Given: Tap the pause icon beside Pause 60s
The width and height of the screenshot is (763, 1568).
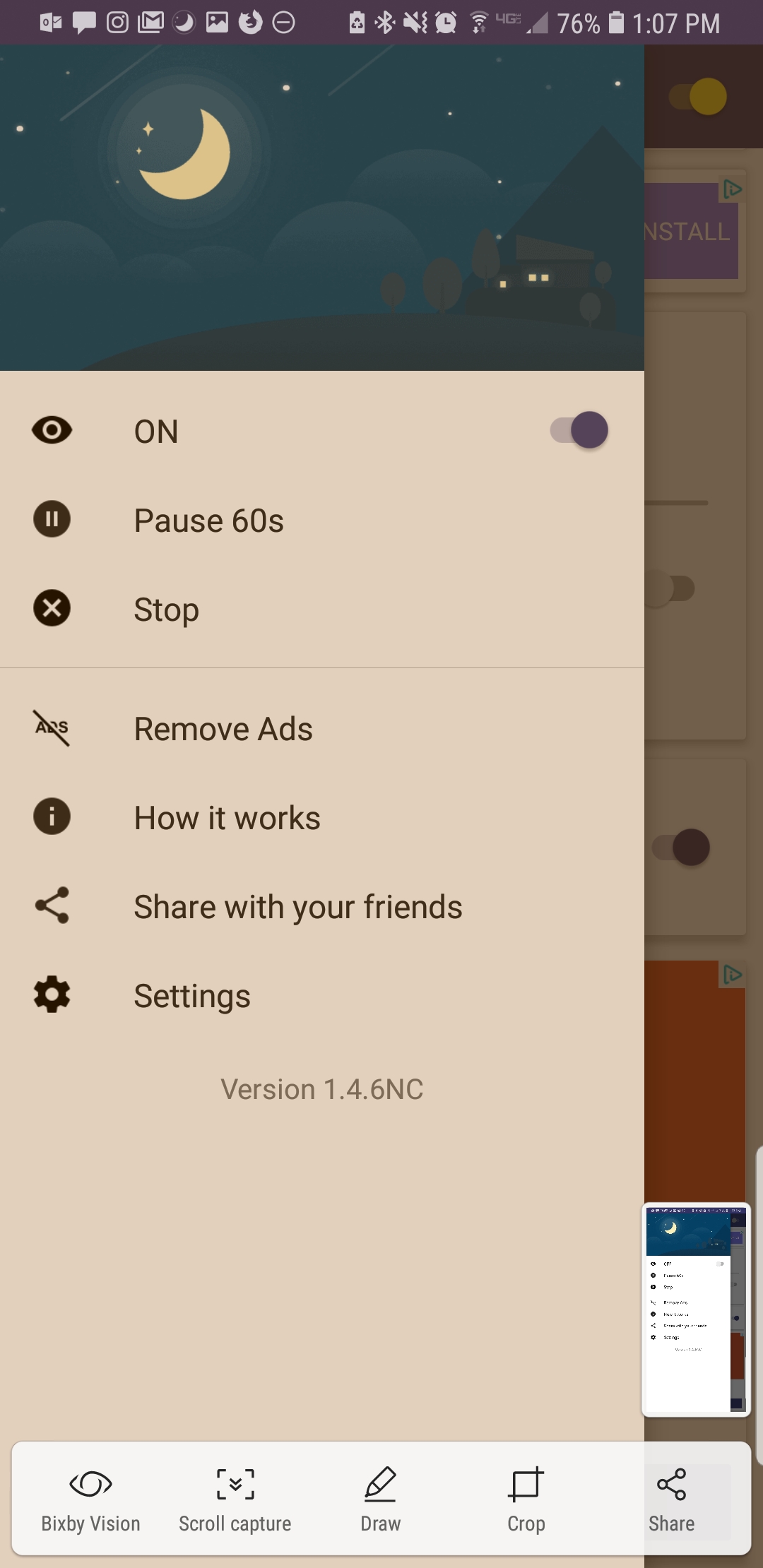Looking at the screenshot, I should tap(51, 519).
